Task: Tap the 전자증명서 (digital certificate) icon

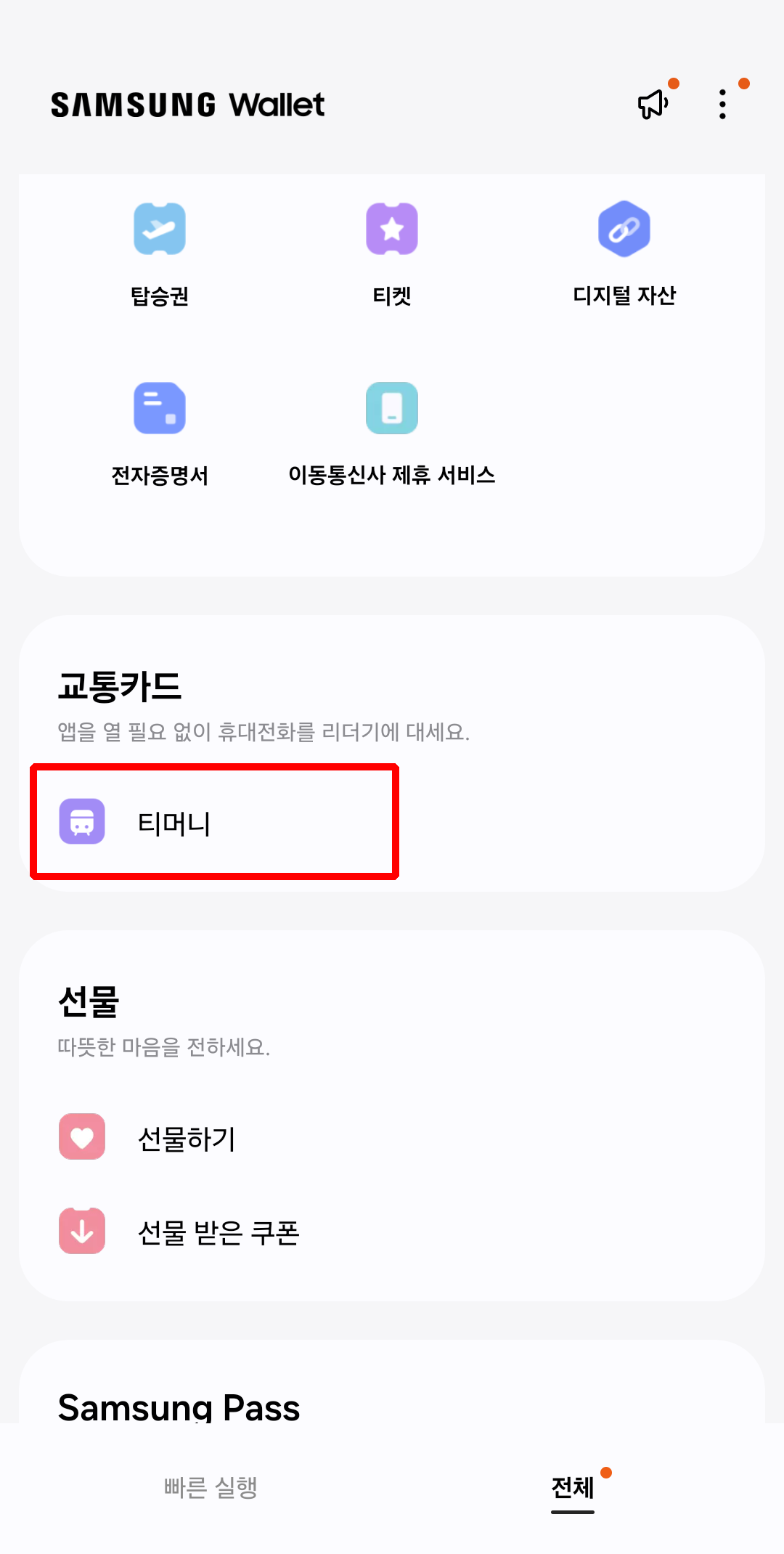Action: click(x=160, y=409)
